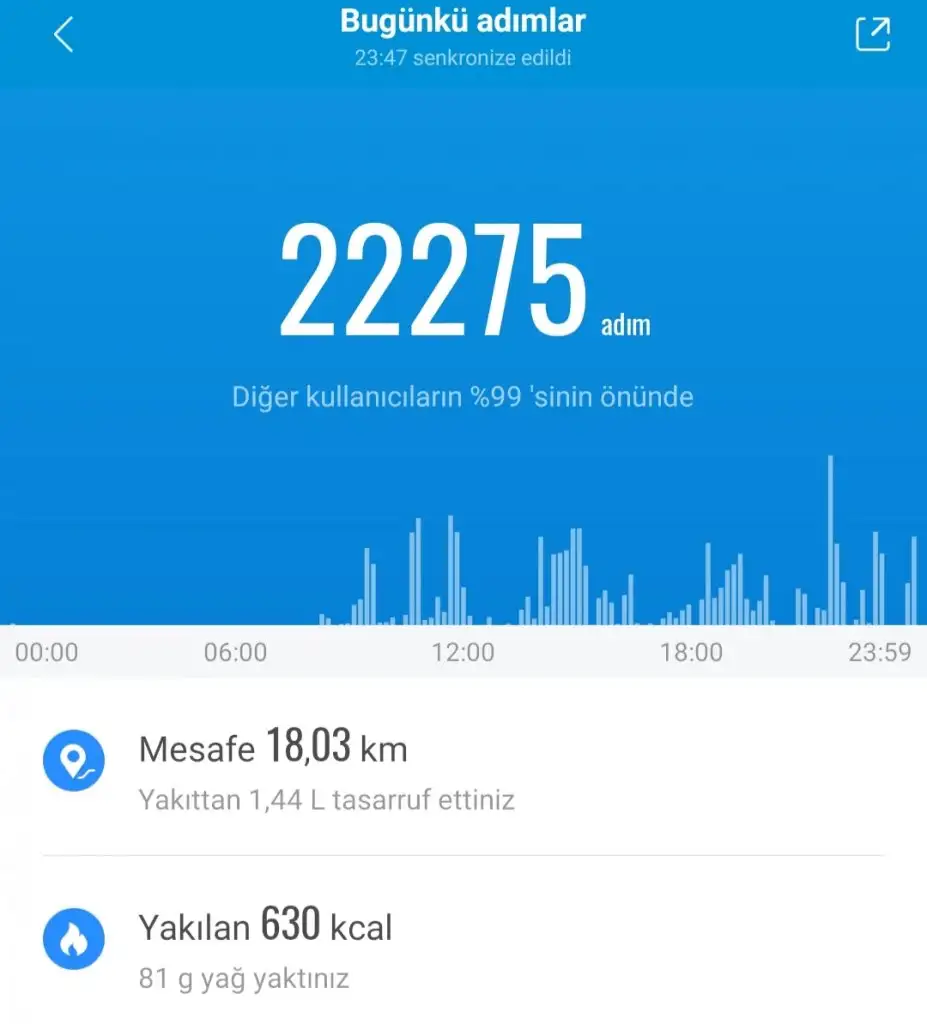927x1024 pixels.
Task: Go back using the arrow icon
Action: pos(64,35)
